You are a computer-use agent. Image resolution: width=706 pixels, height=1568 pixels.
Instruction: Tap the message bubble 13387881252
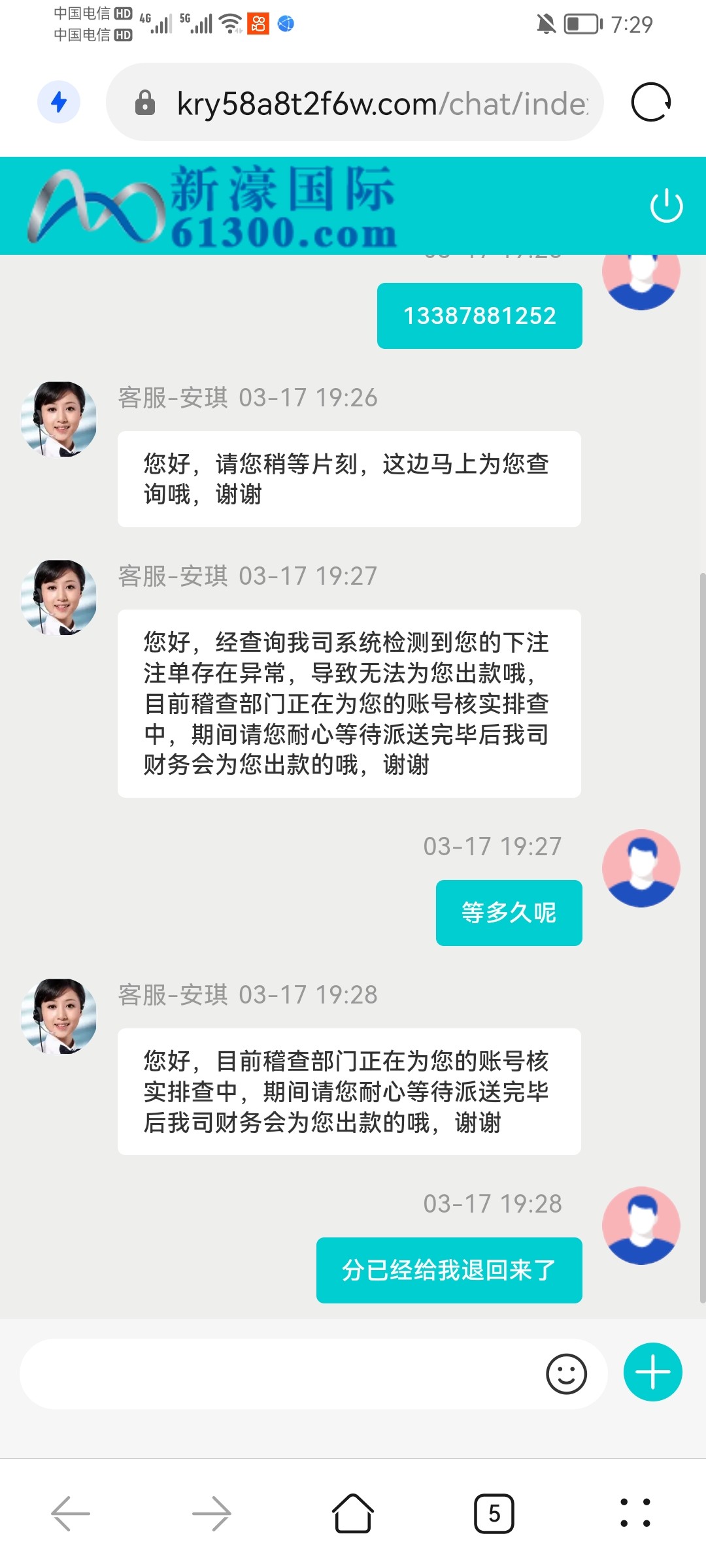[x=479, y=316]
